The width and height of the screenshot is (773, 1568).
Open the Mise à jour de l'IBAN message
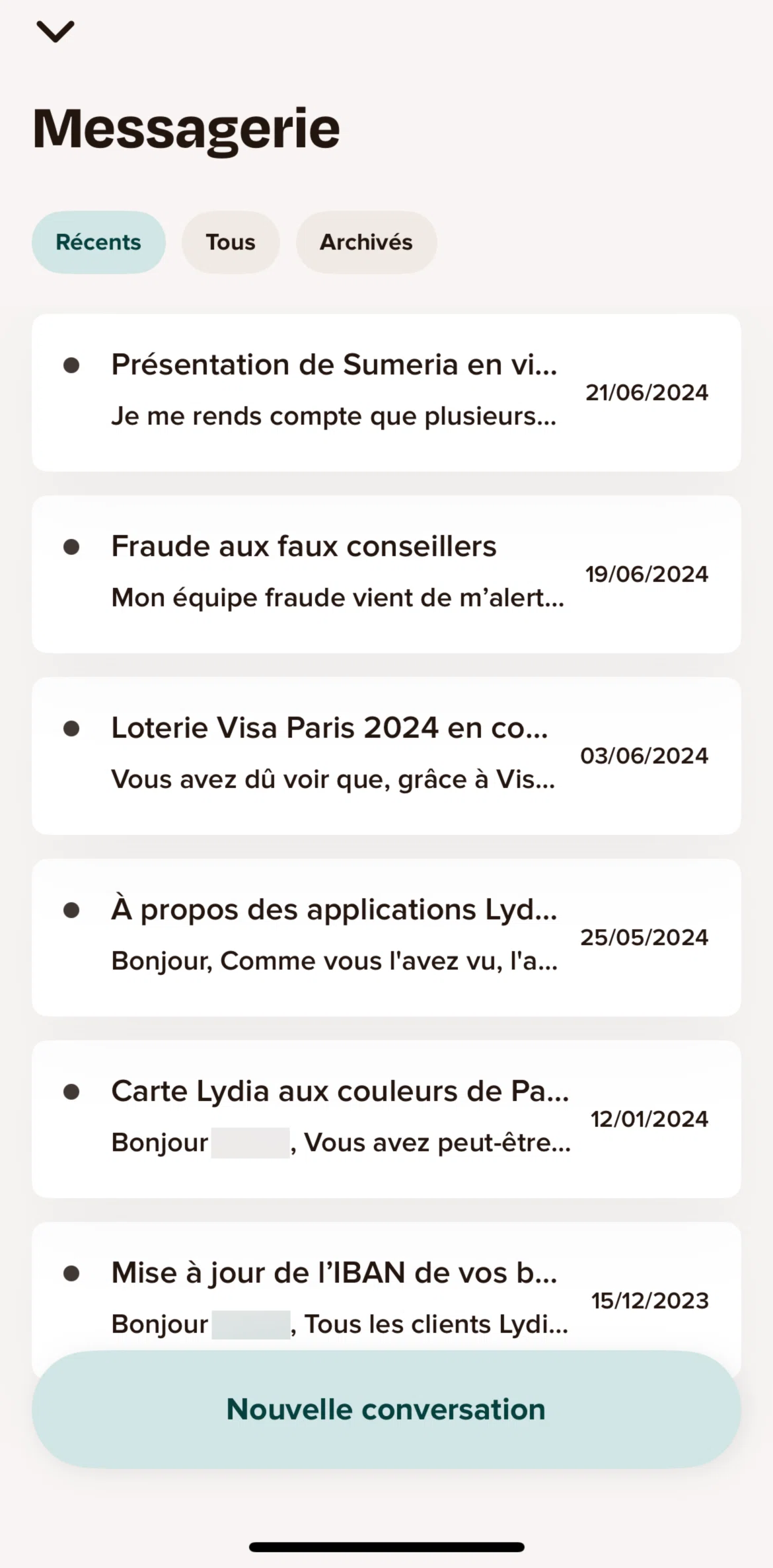click(x=386, y=1287)
